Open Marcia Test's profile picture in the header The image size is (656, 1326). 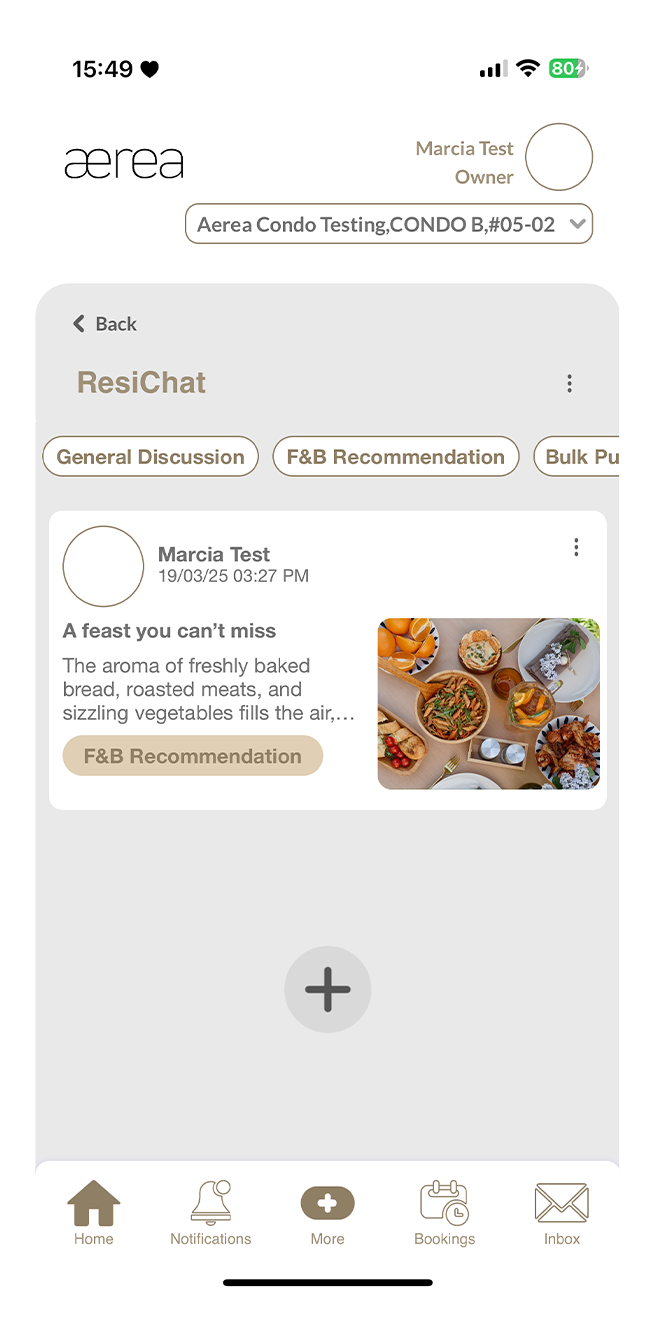[559, 157]
